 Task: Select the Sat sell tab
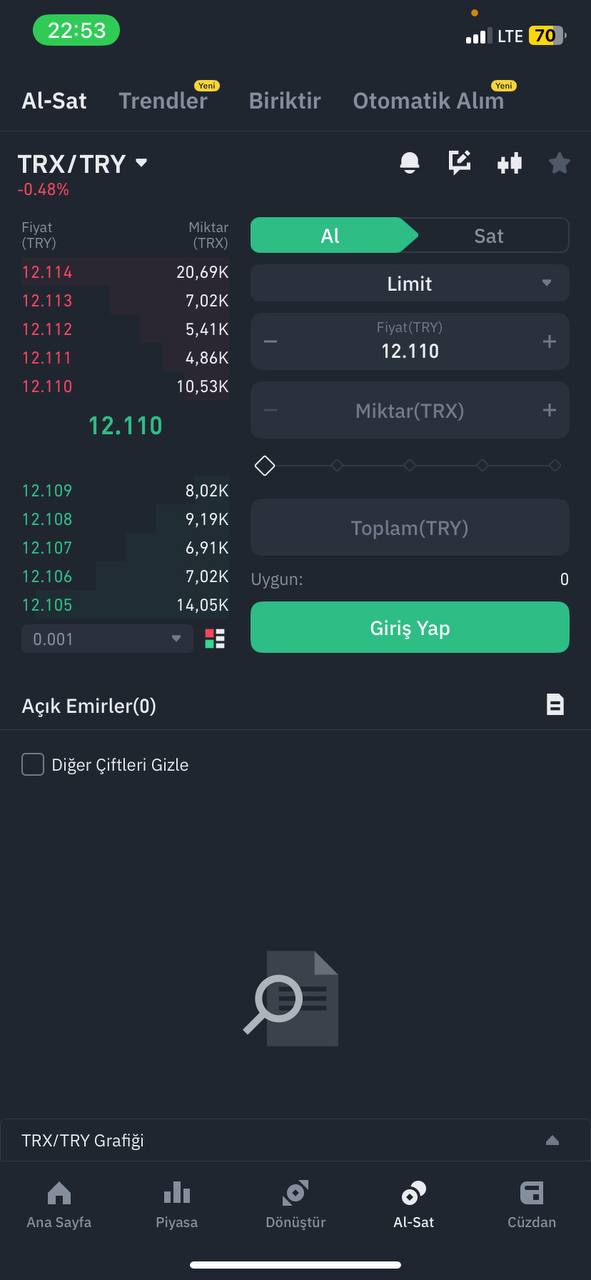point(489,236)
